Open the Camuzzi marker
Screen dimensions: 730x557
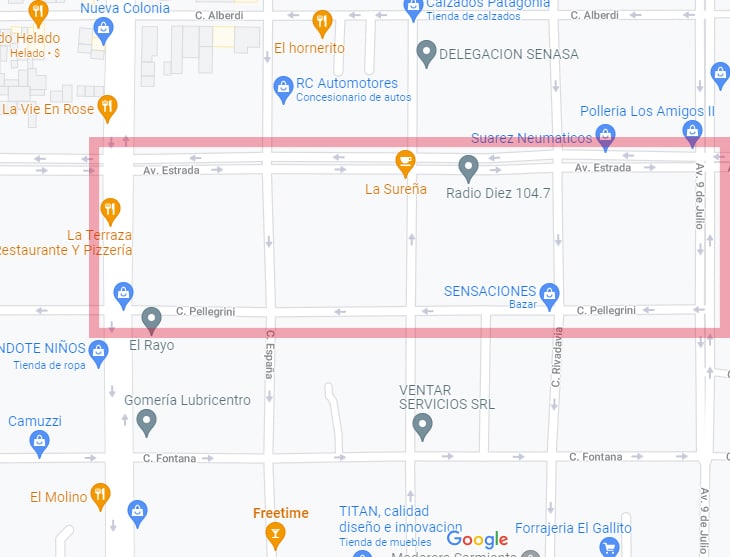pos(40,442)
